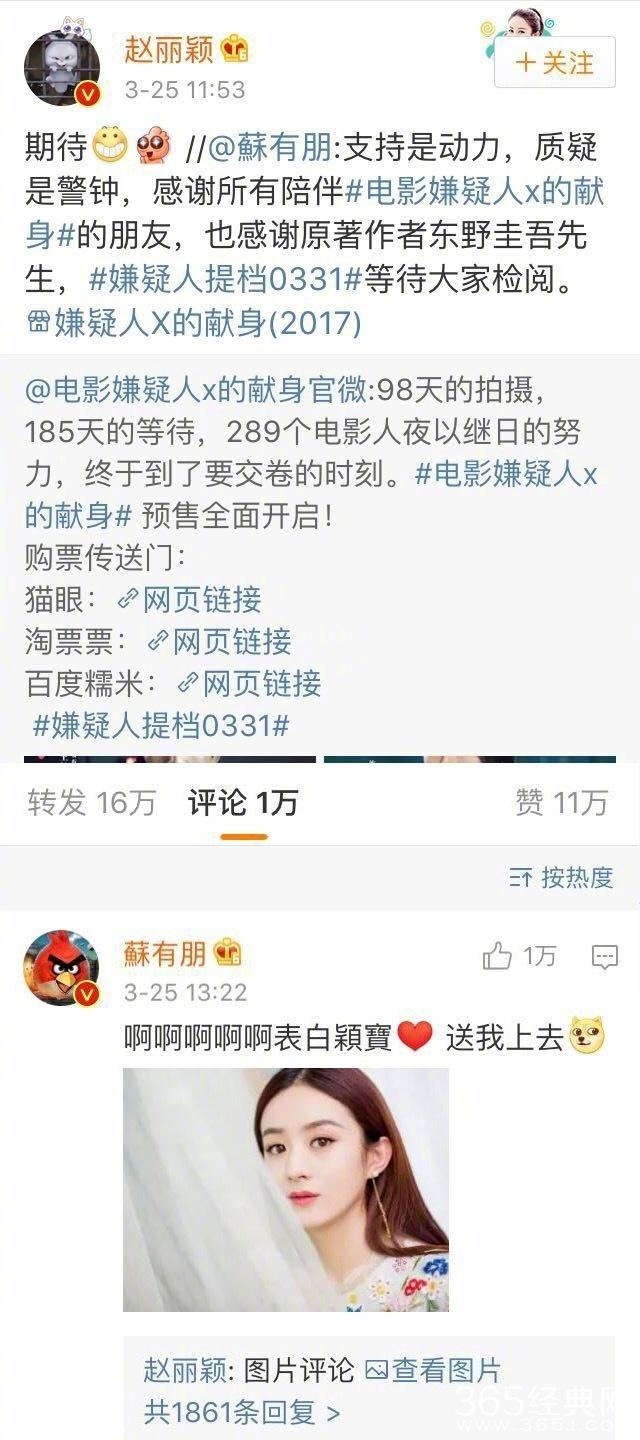Viewport: 640px width, 1440px height.
Task: Open hashtag #嫌疑人提档0331# in the quoted post
Action: 161,724
